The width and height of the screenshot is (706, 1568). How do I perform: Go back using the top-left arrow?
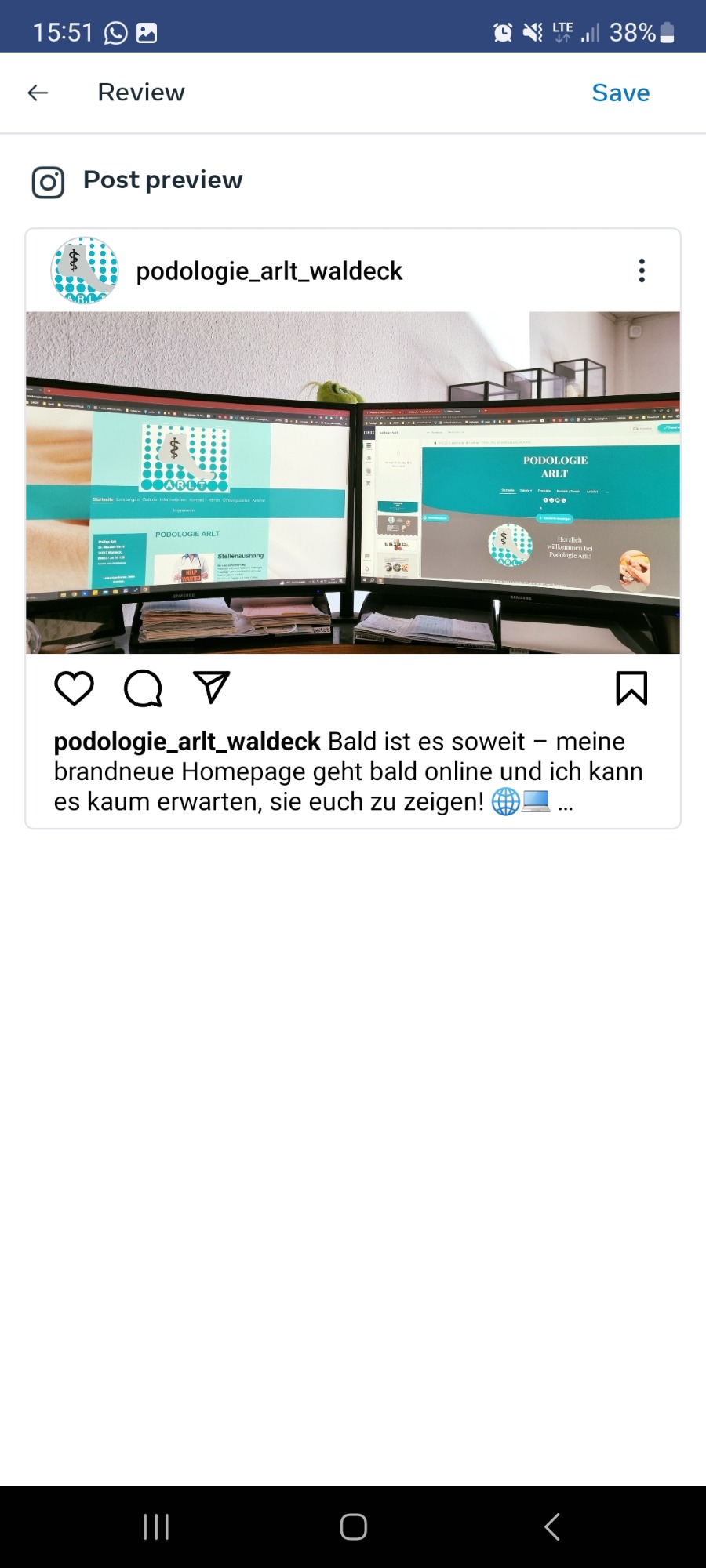38,93
